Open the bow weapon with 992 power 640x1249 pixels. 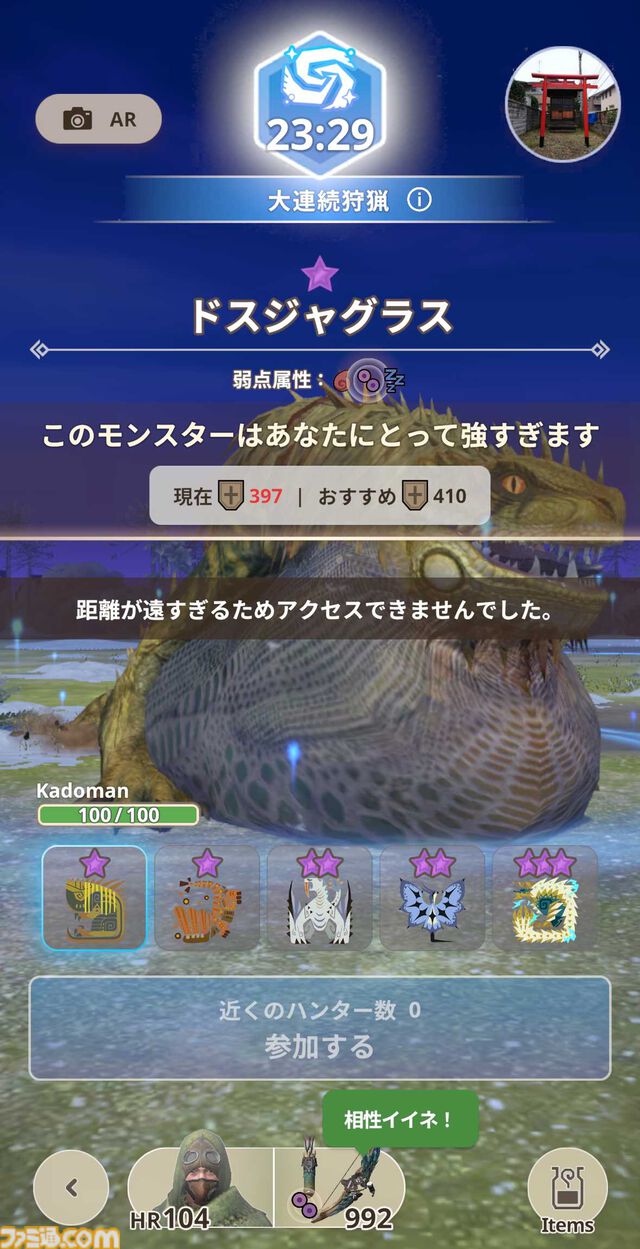[x=340, y=1187]
